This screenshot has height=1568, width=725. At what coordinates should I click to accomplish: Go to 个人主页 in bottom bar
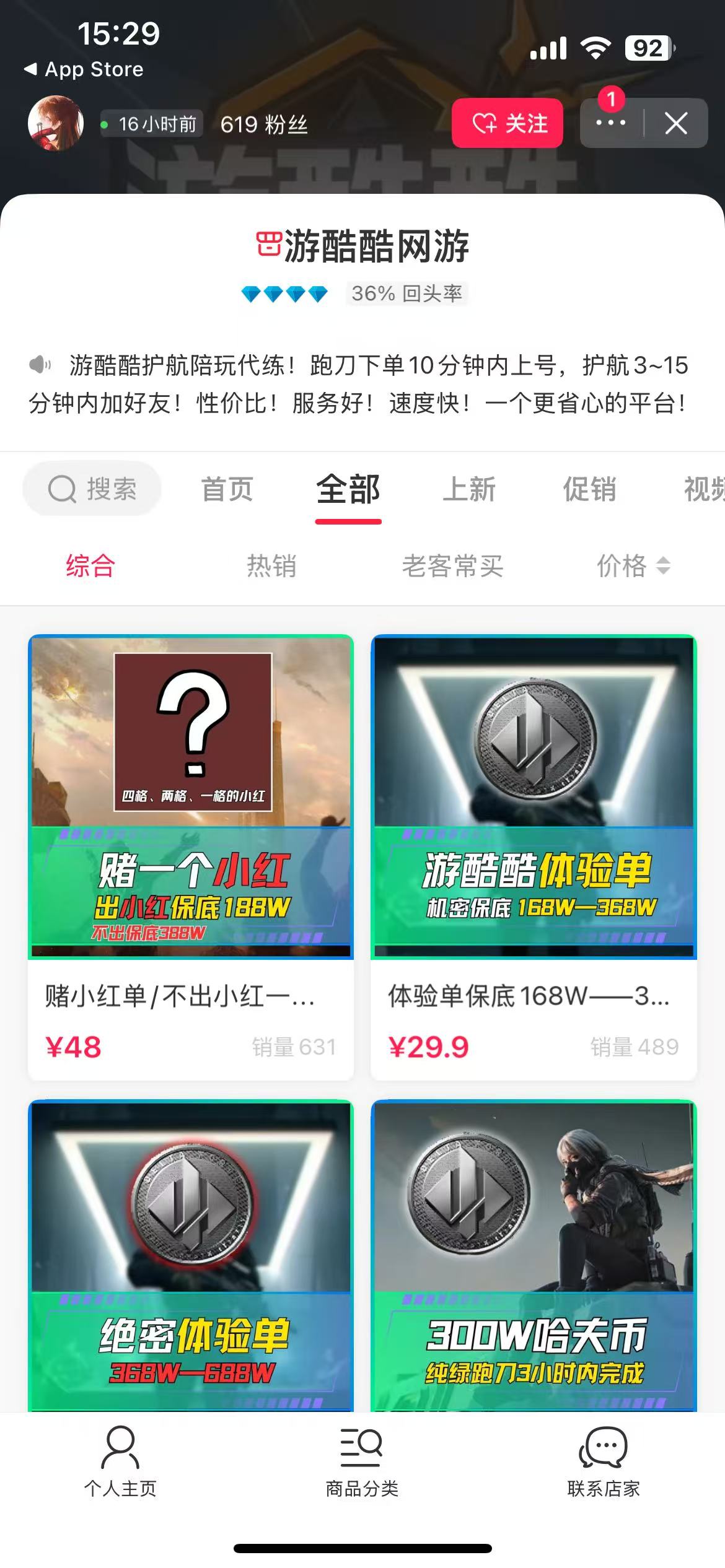point(120,1461)
